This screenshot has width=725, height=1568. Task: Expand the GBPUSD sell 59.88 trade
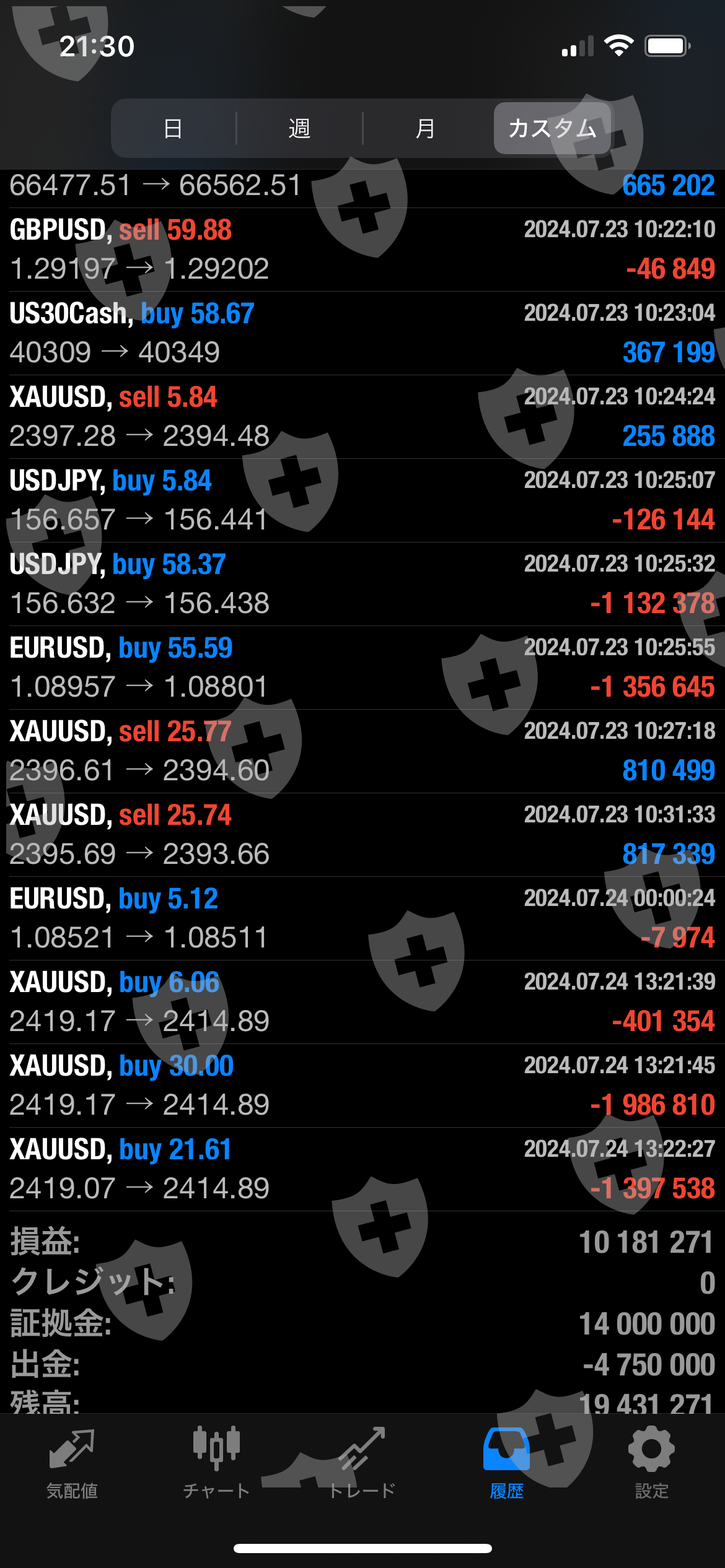[x=362, y=250]
